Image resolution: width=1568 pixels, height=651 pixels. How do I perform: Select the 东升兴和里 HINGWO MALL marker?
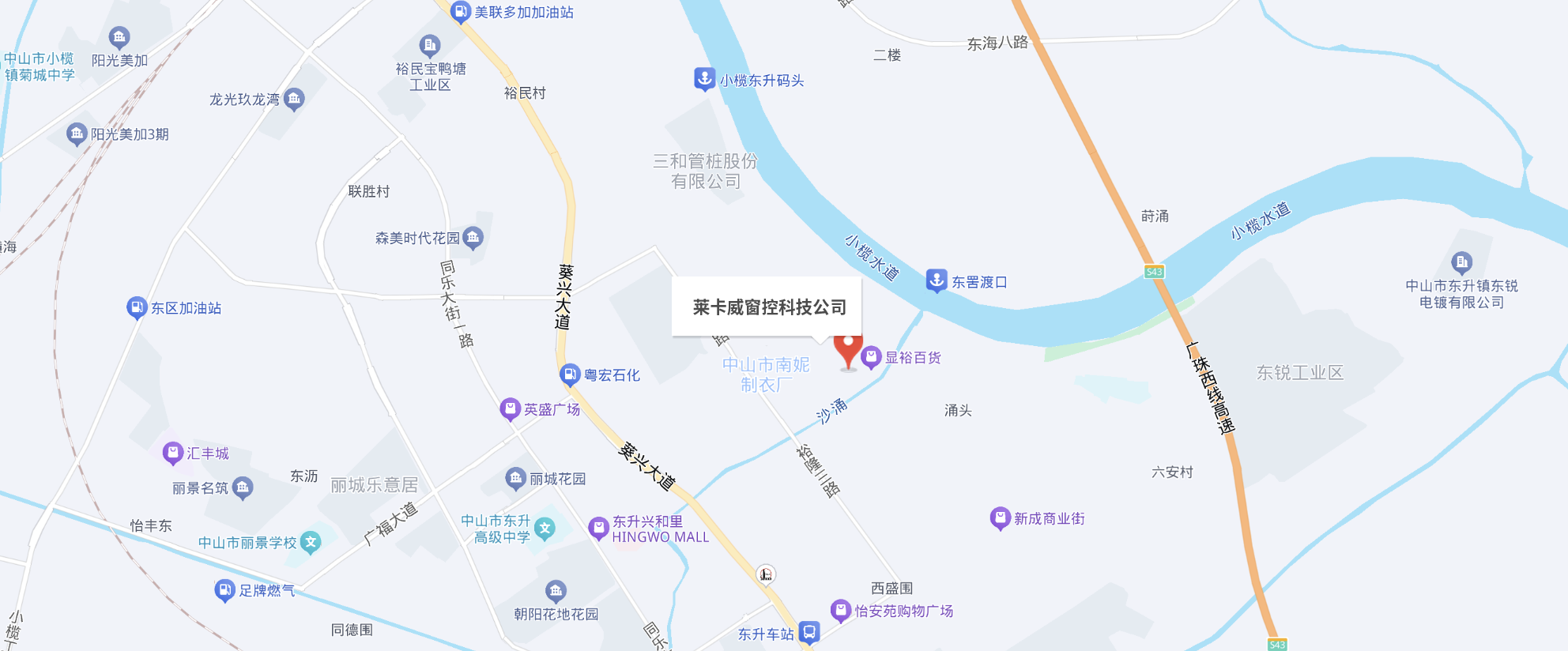[598, 527]
